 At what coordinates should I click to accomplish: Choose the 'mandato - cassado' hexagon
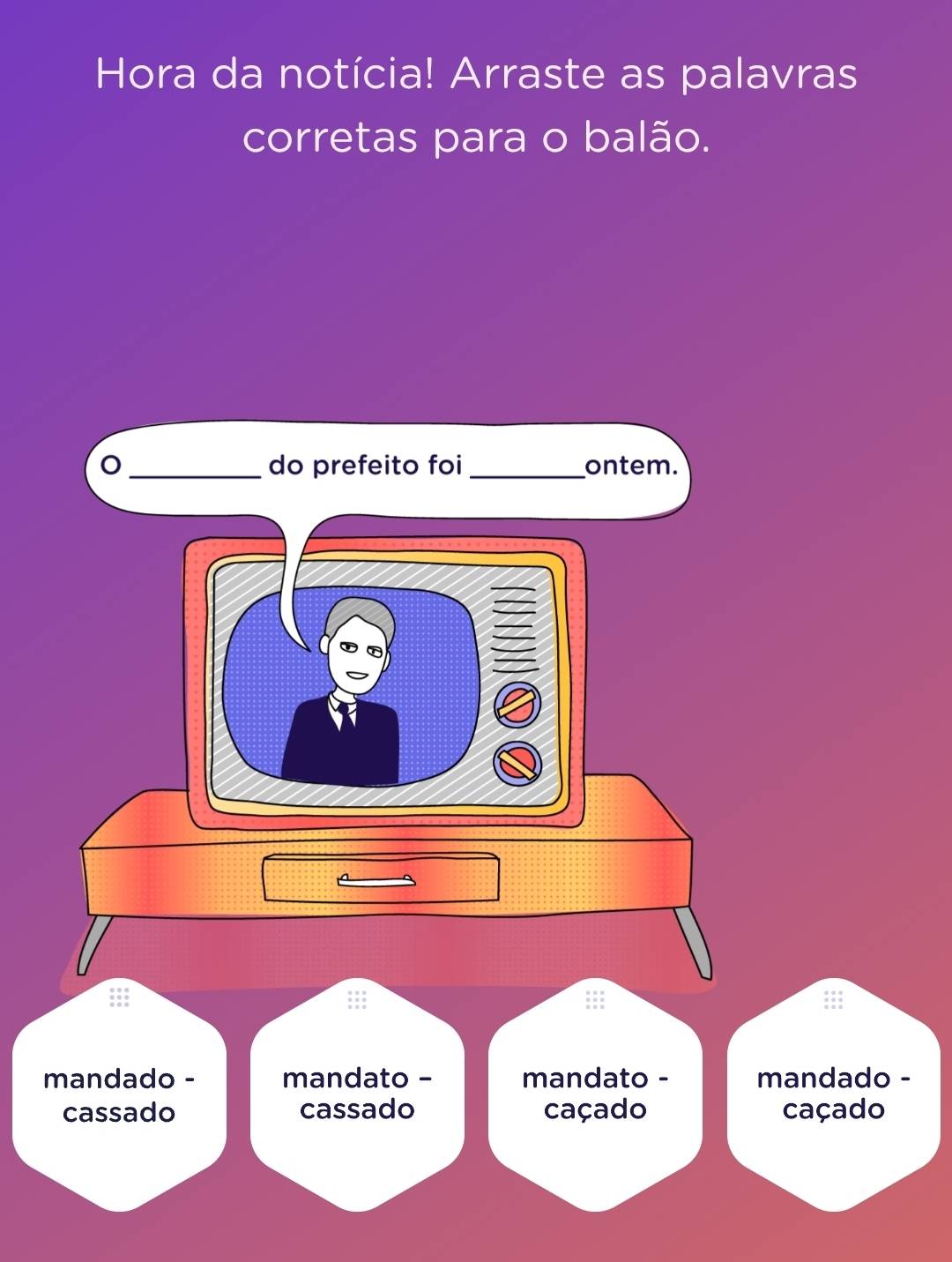(357, 1094)
